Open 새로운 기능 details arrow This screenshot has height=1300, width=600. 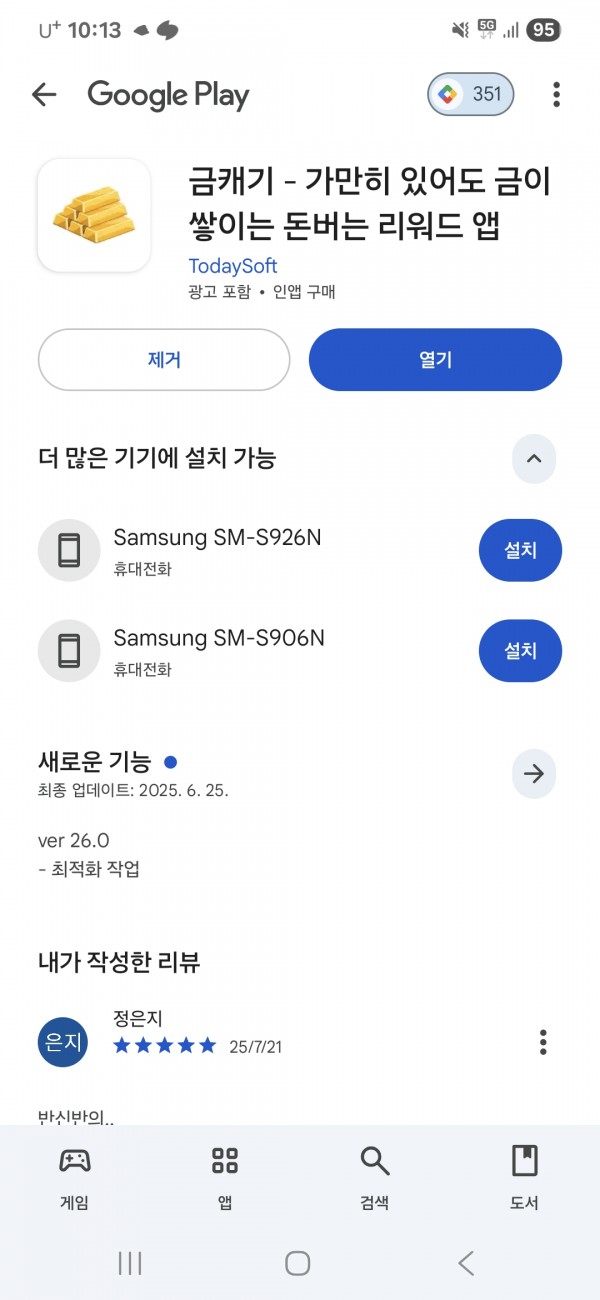[534, 773]
